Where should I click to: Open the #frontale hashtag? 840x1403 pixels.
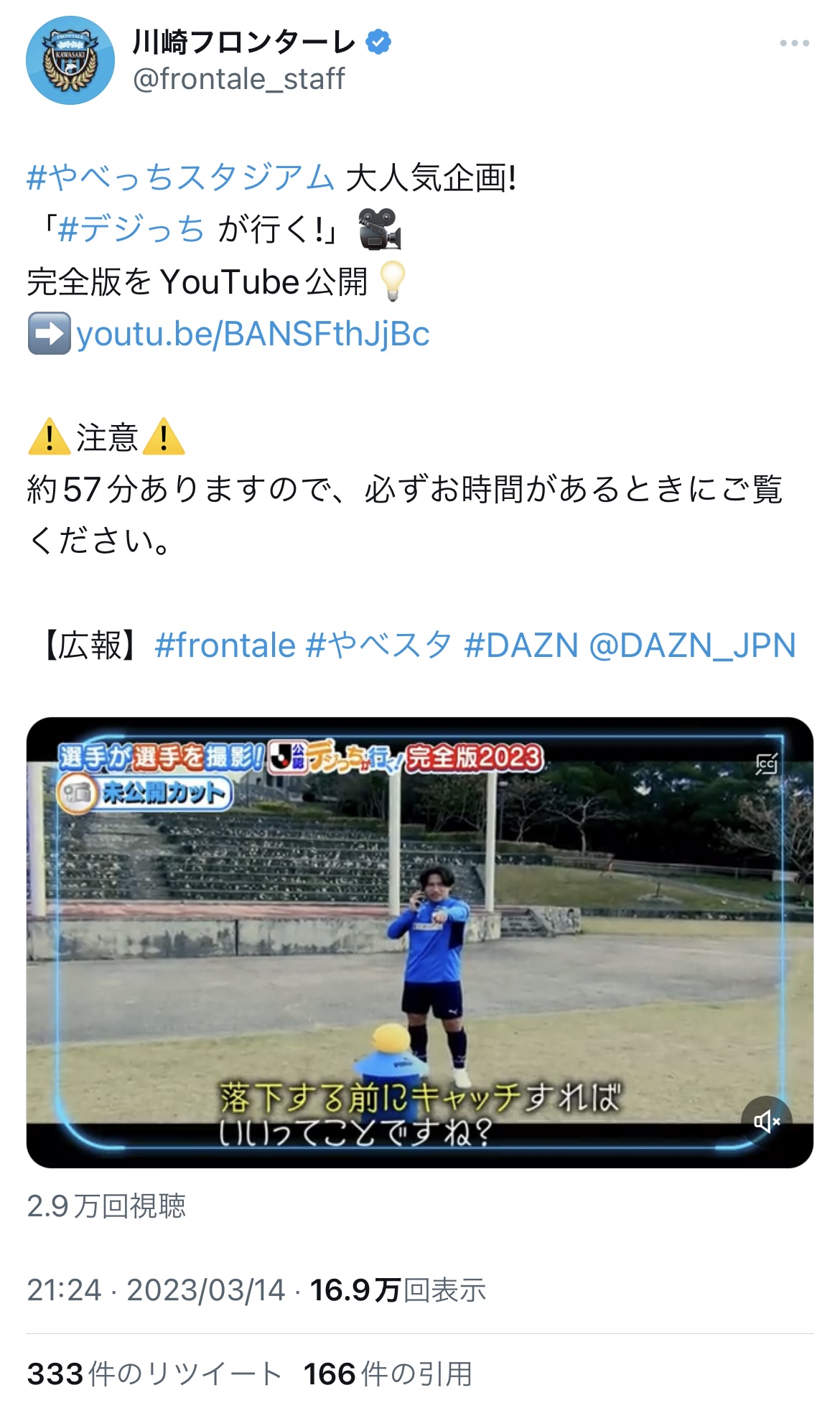click(225, 645)
